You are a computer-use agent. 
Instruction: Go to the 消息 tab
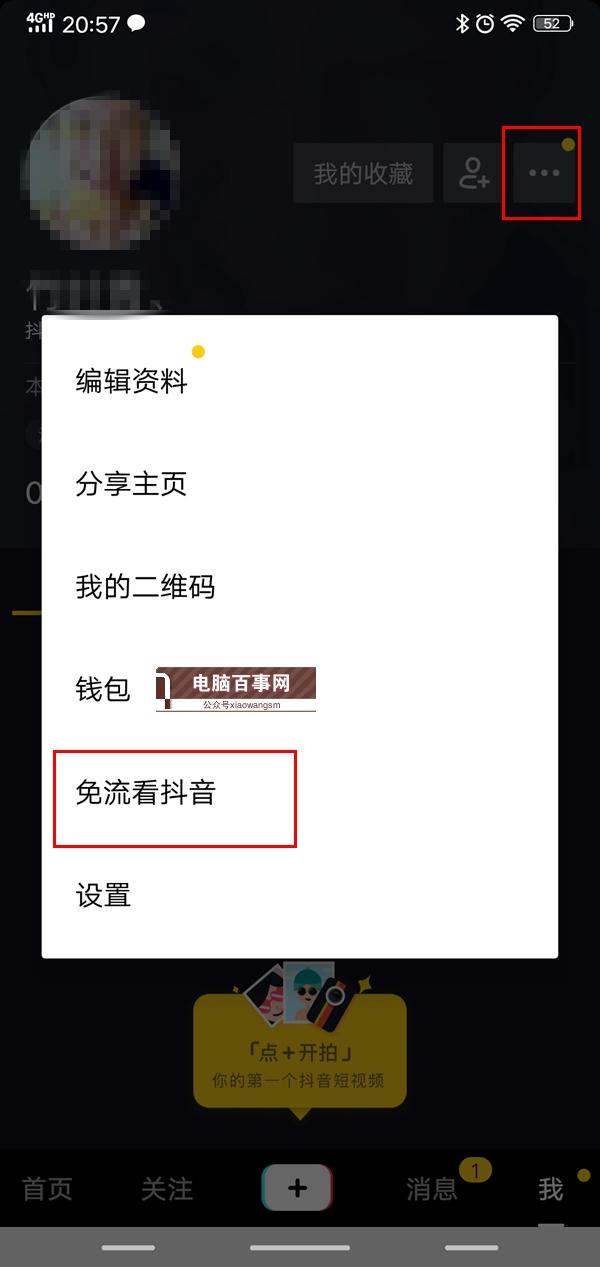click(432, 1188)
